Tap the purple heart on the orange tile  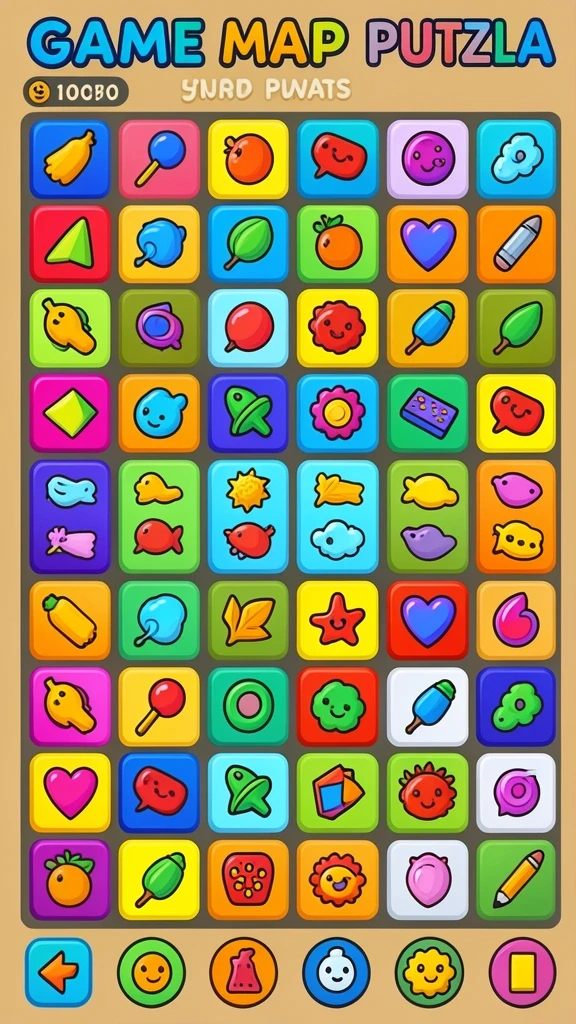click(x=428, y=244)
